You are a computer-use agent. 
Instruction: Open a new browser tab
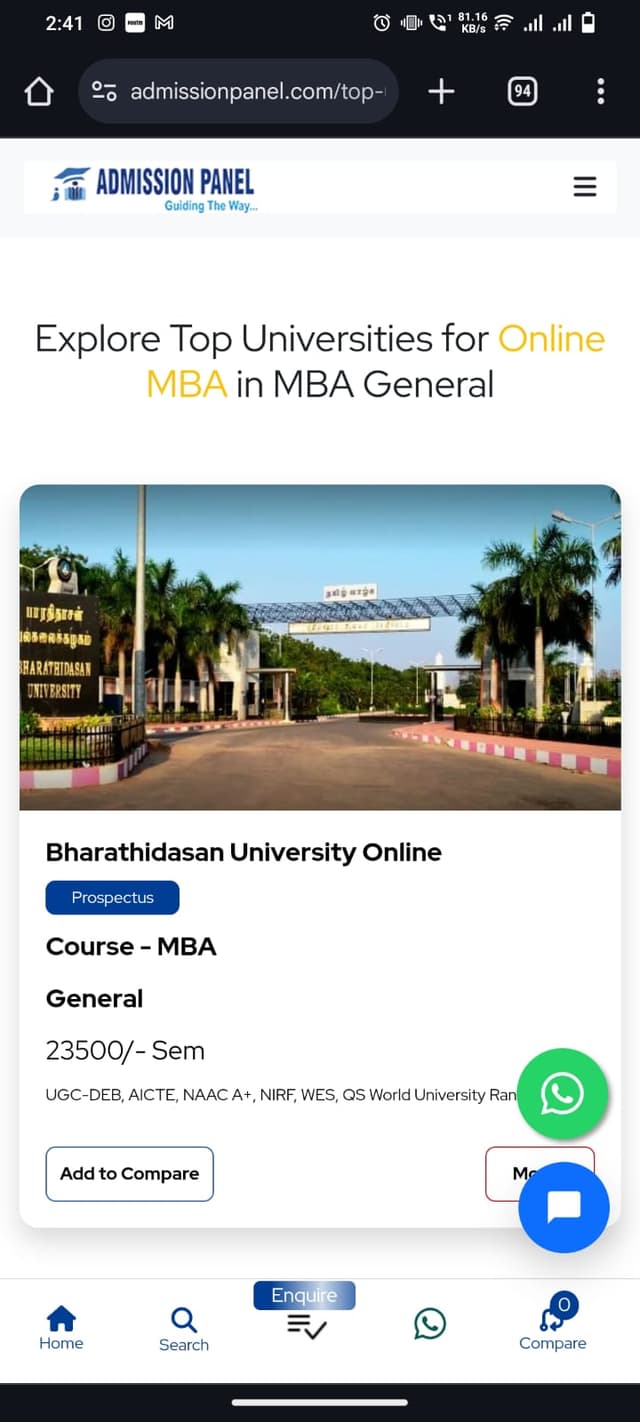(x=441, y=92)
